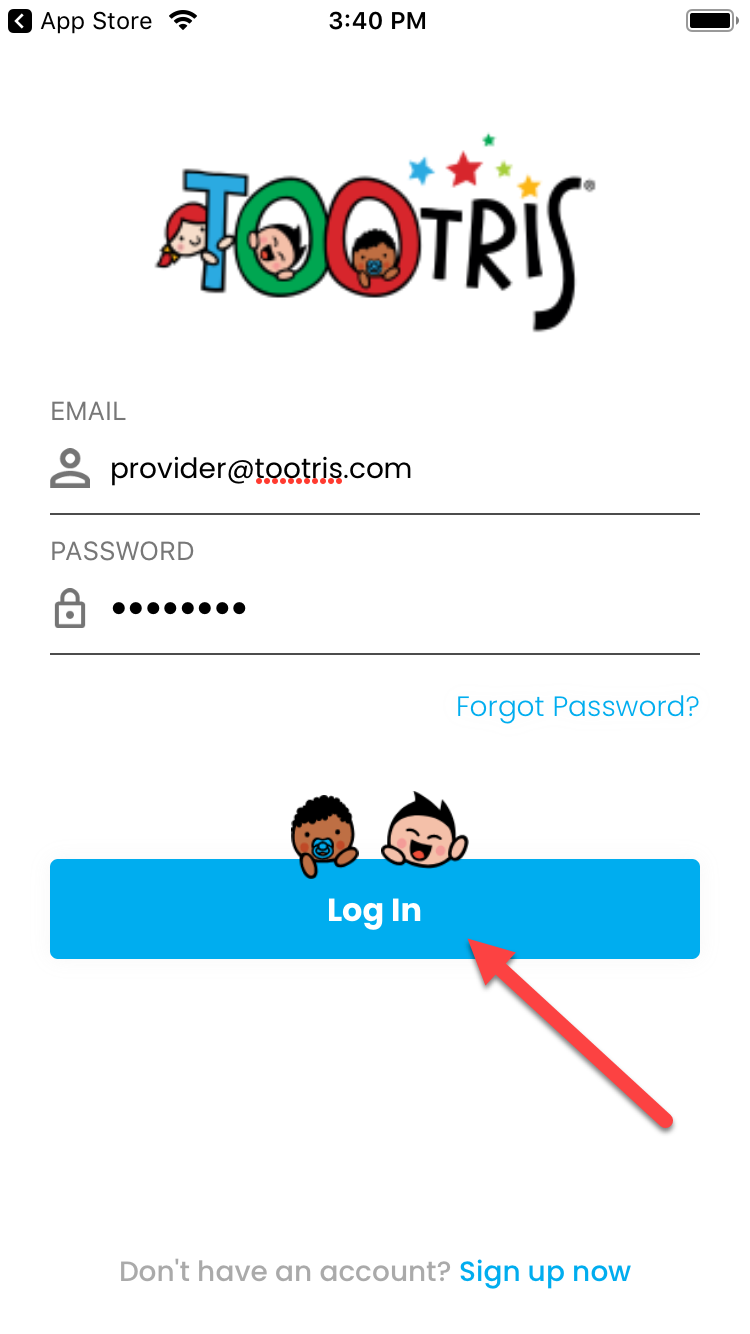The width and height of the screenshot is (750, 1334).
Task: Open the Forgot Password link
Action: 577,707
